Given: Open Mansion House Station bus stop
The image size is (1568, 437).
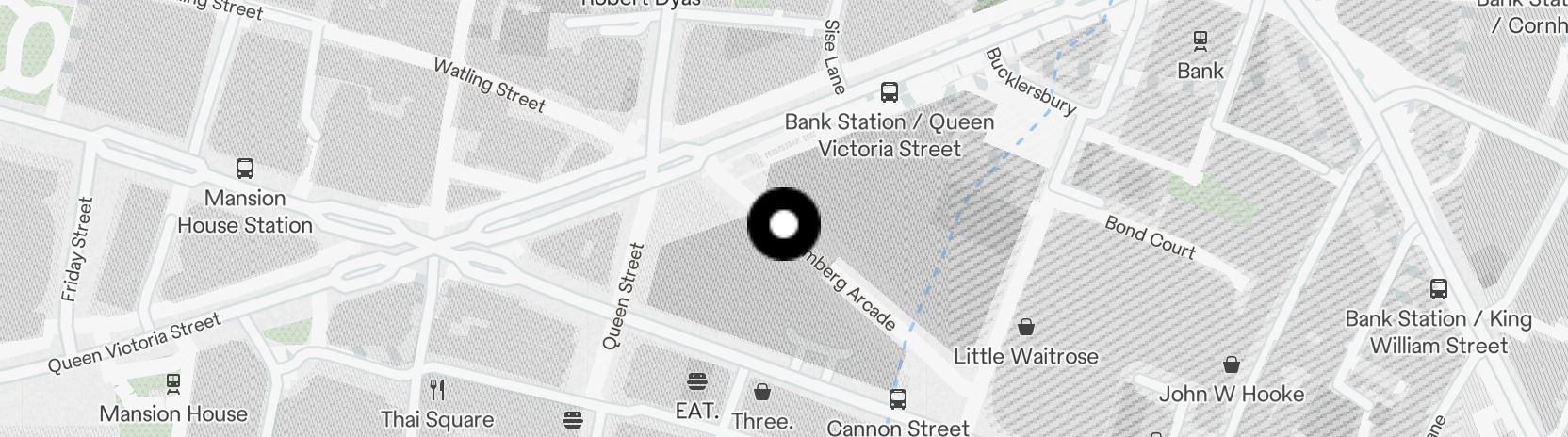Looking at the screenshot, I should tap(245, 170).
